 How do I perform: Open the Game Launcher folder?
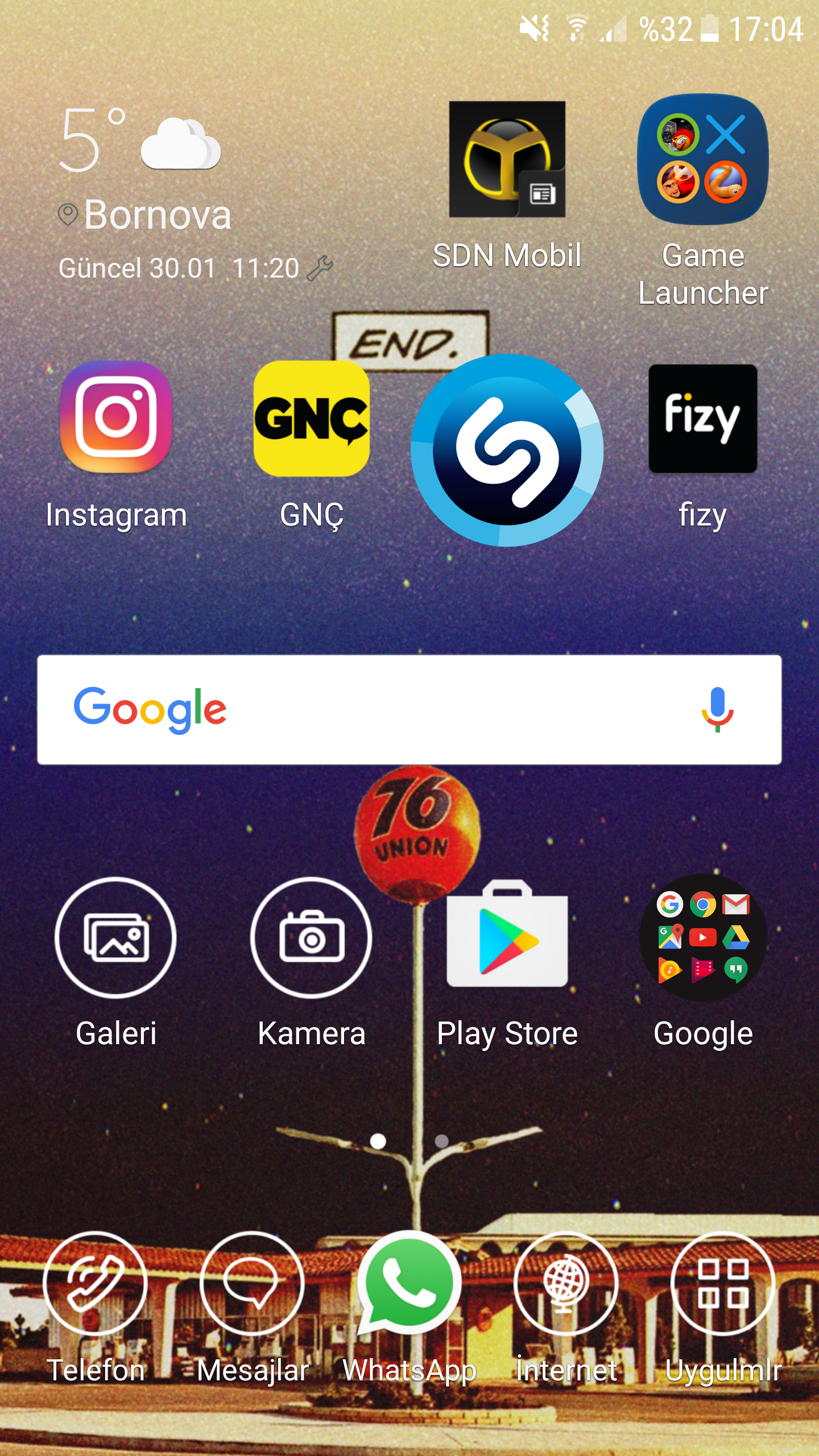pyautogui.click(x=703, y=160)
